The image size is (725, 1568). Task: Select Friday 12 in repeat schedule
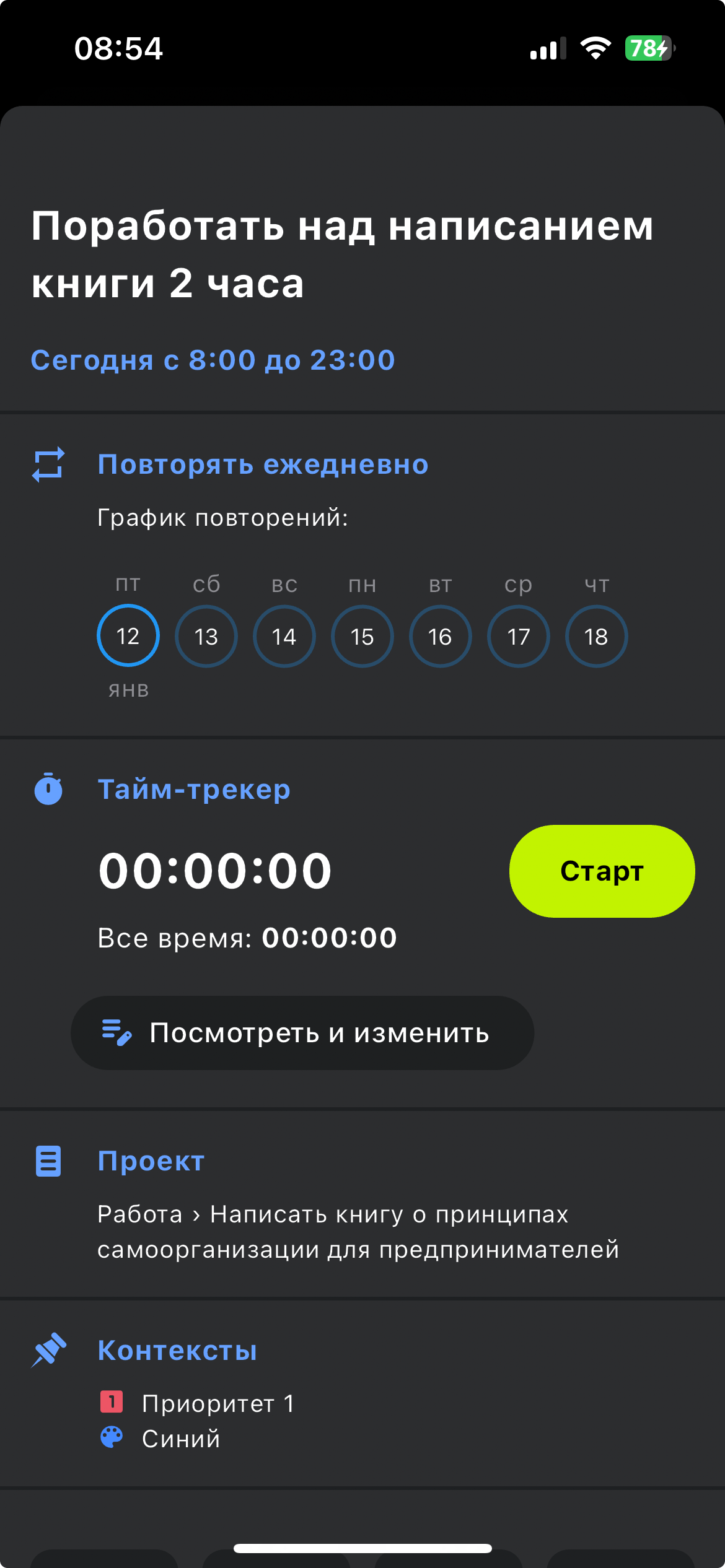pyautogui.click(x=128, y=636)
